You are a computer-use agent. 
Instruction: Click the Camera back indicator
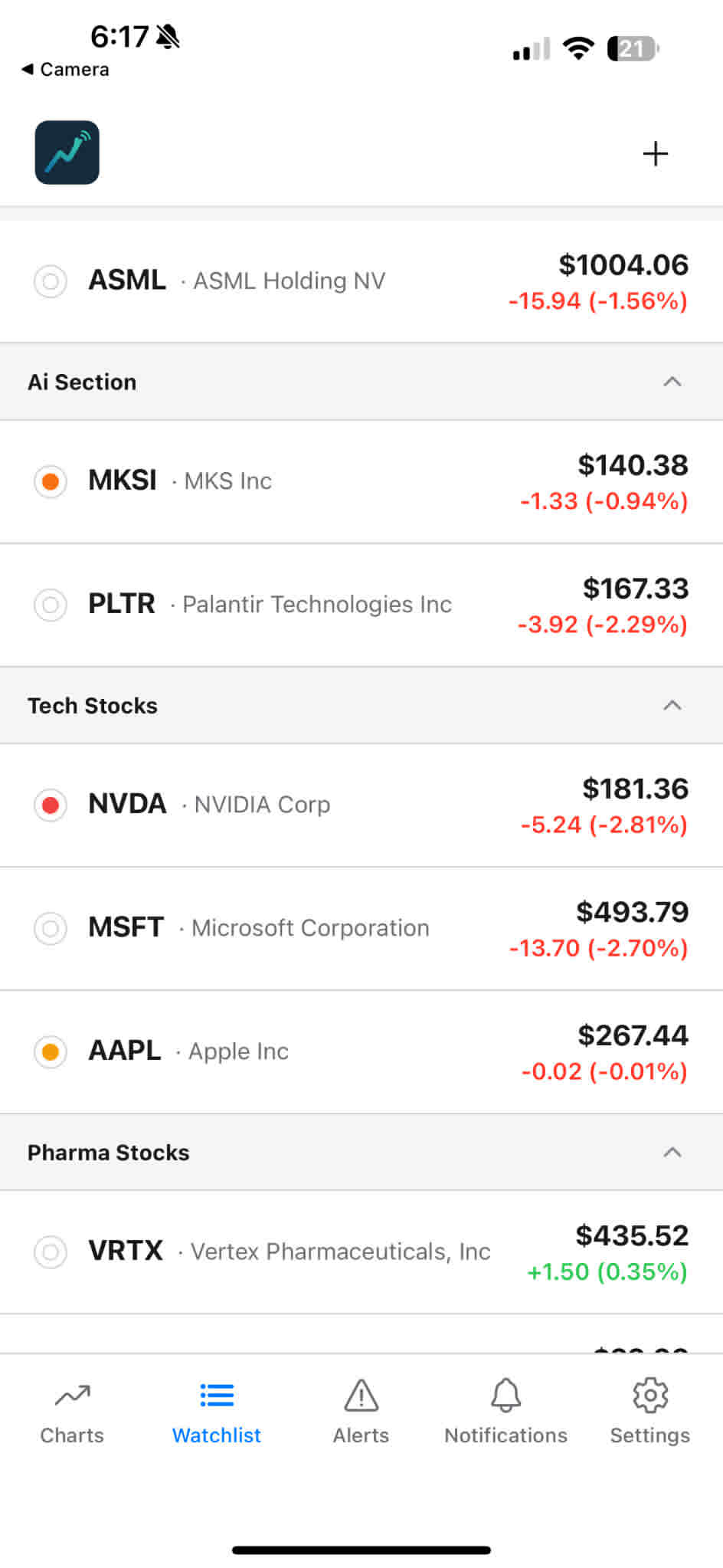click(x=64, y=69)
